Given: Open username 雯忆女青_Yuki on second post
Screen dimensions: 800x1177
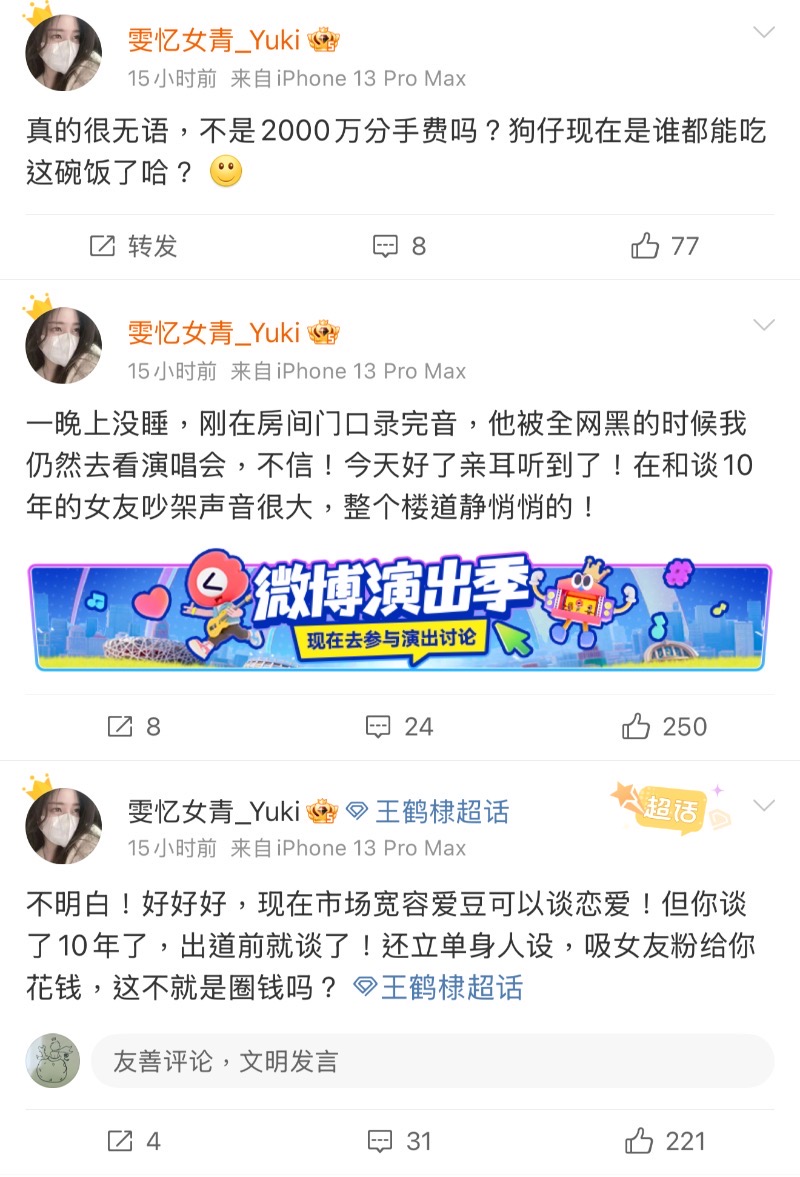Looking at the screenshot, I should [x=213, y=332].
